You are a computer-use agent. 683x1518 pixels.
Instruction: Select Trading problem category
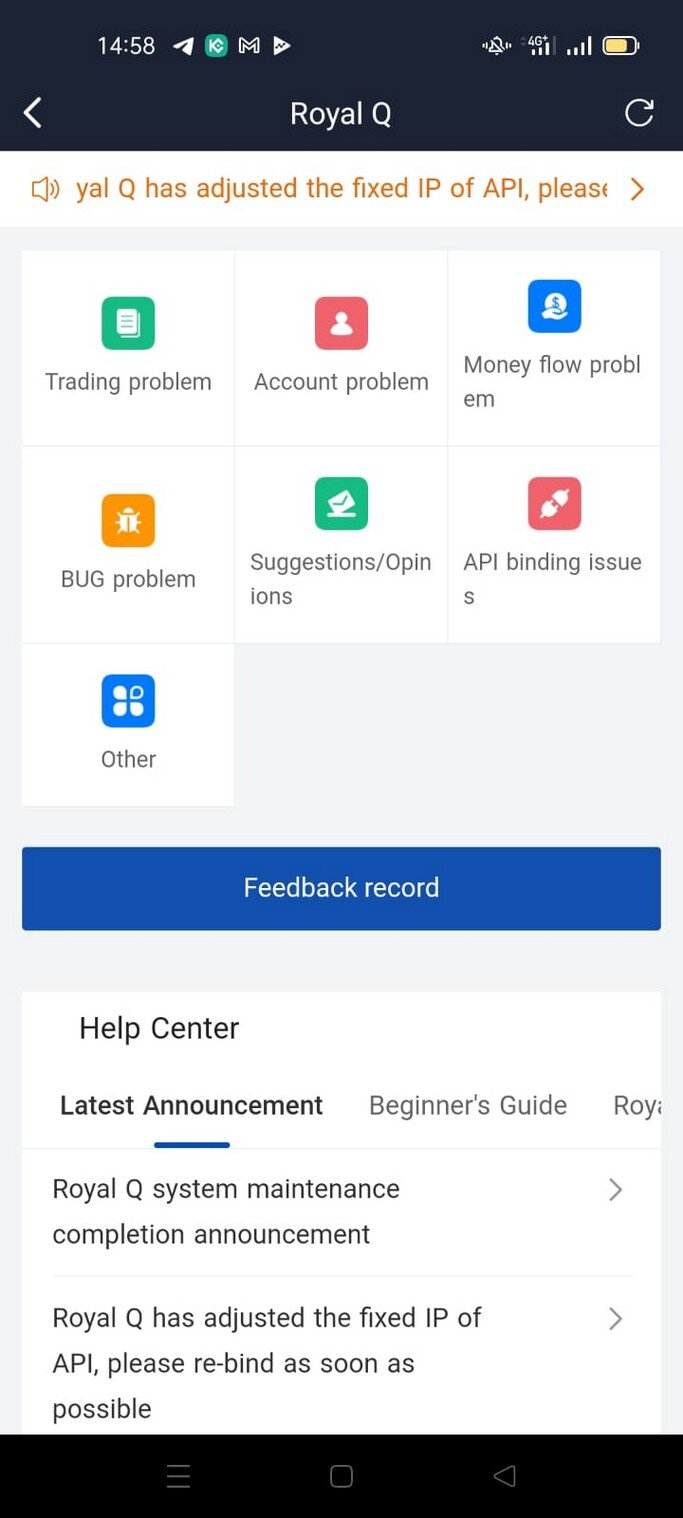128,348
